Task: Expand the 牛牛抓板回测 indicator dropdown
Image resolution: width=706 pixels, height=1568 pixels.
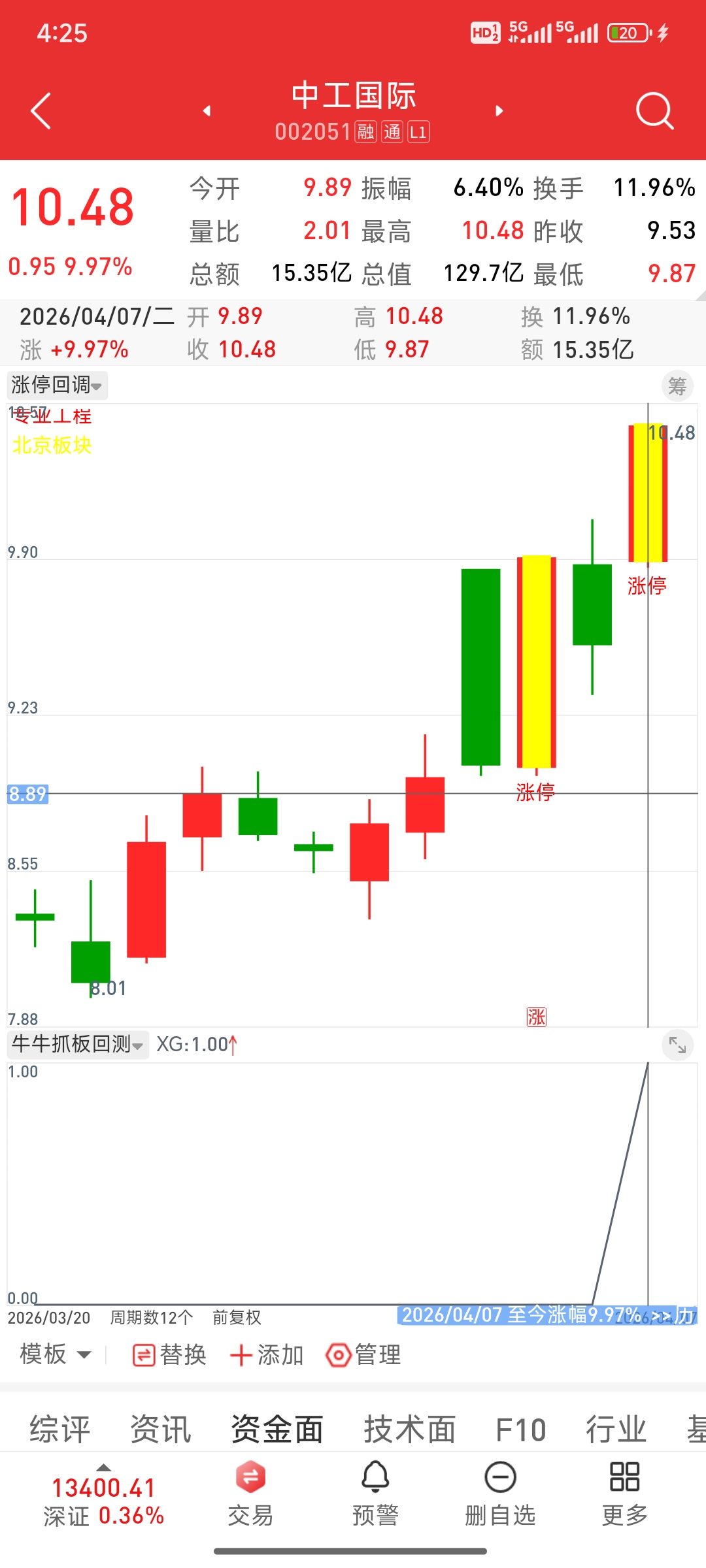Action: 78,1045
